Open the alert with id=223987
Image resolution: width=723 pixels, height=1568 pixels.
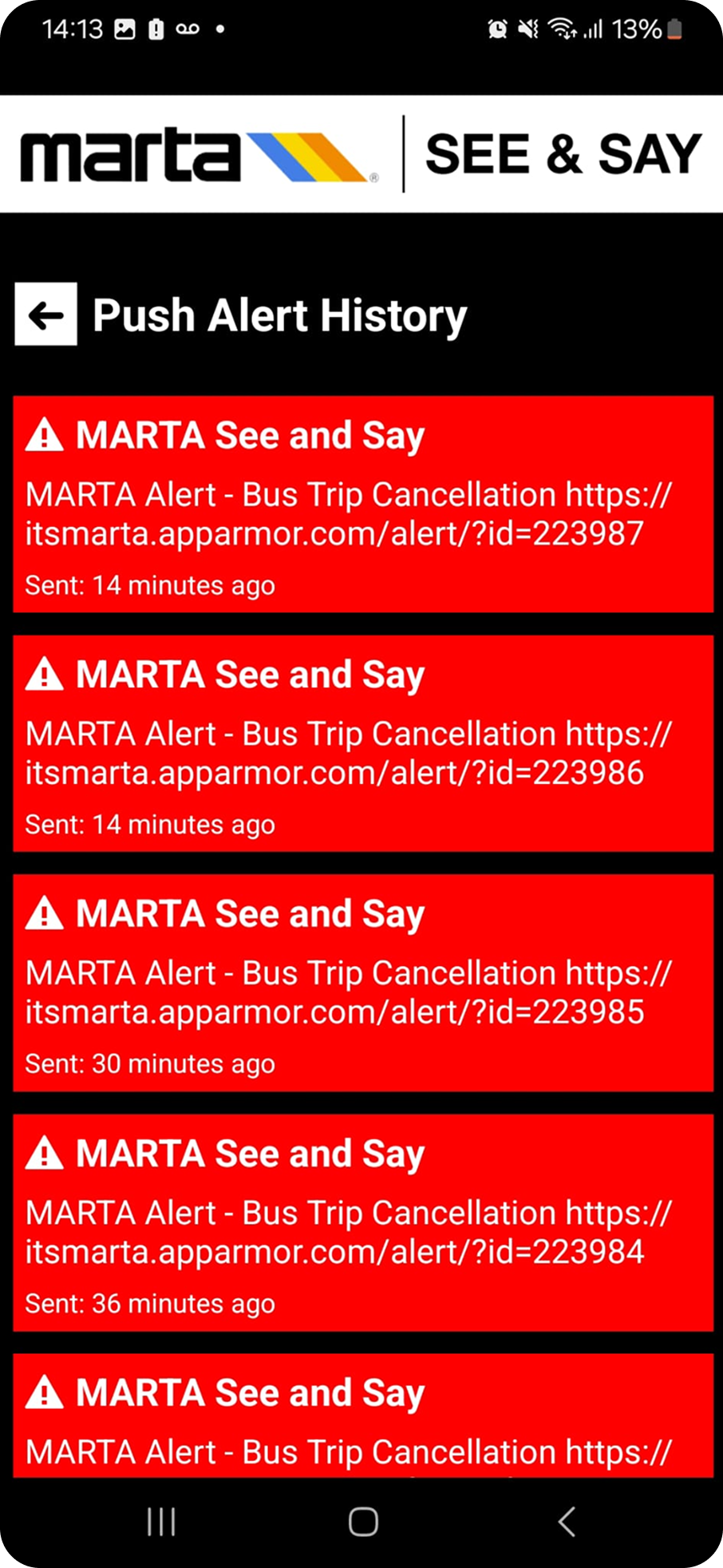[x=362, y=505]
